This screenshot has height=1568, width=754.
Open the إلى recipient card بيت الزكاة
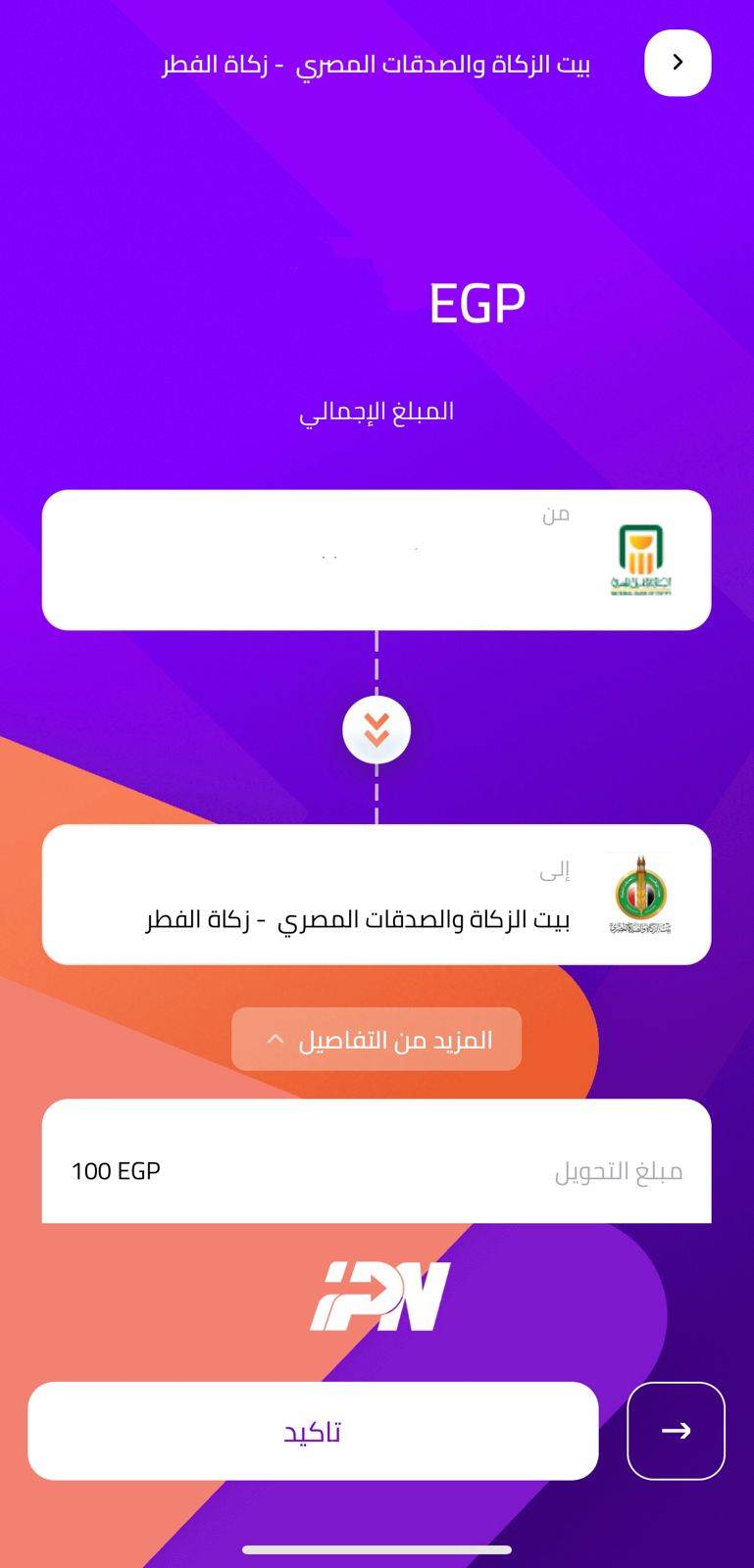coord(377,895)
